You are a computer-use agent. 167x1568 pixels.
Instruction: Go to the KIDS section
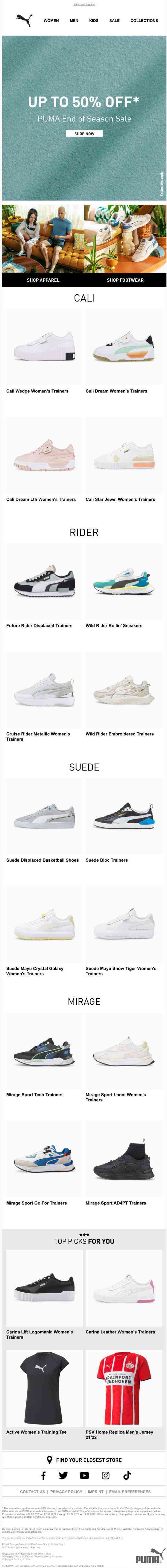(x=94, y=21)
